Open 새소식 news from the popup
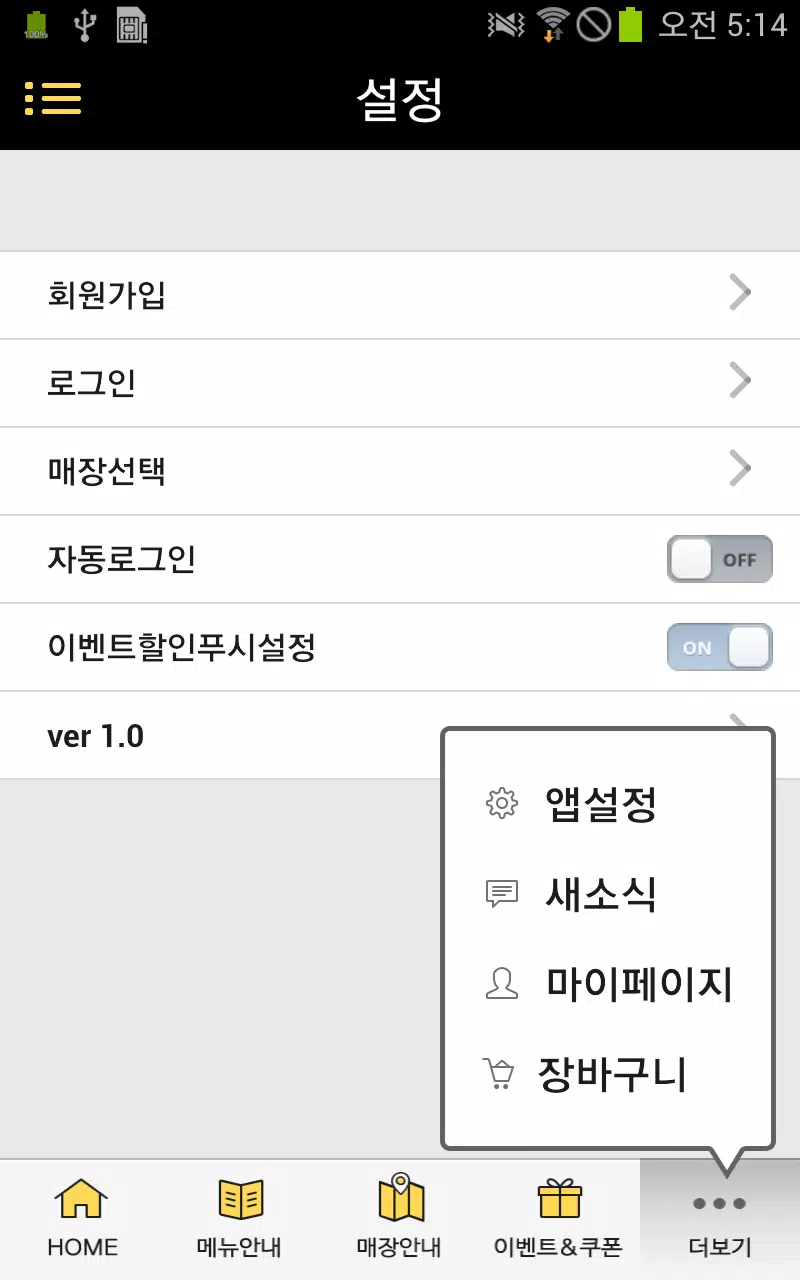This screenshot has height=1280, width=800. [x=600, y=893]
